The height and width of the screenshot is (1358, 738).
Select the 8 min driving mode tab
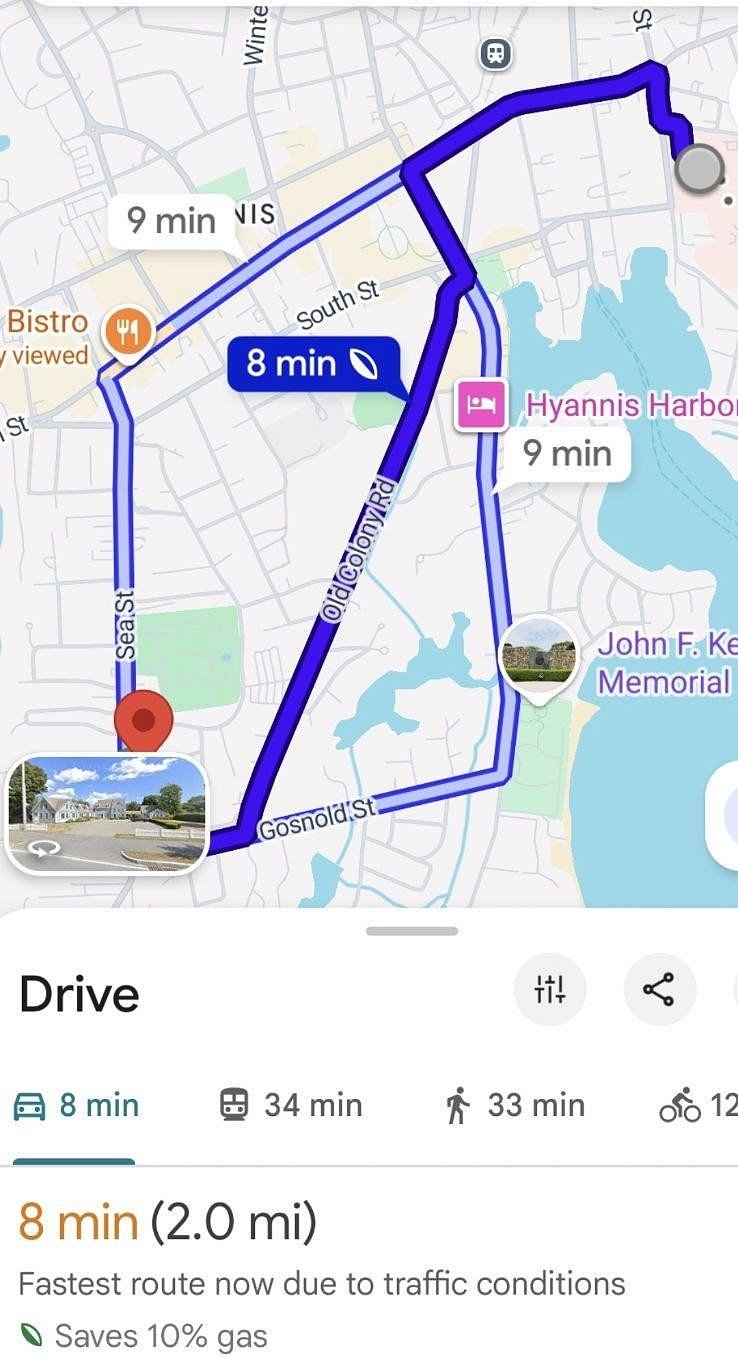(76, 1105)
